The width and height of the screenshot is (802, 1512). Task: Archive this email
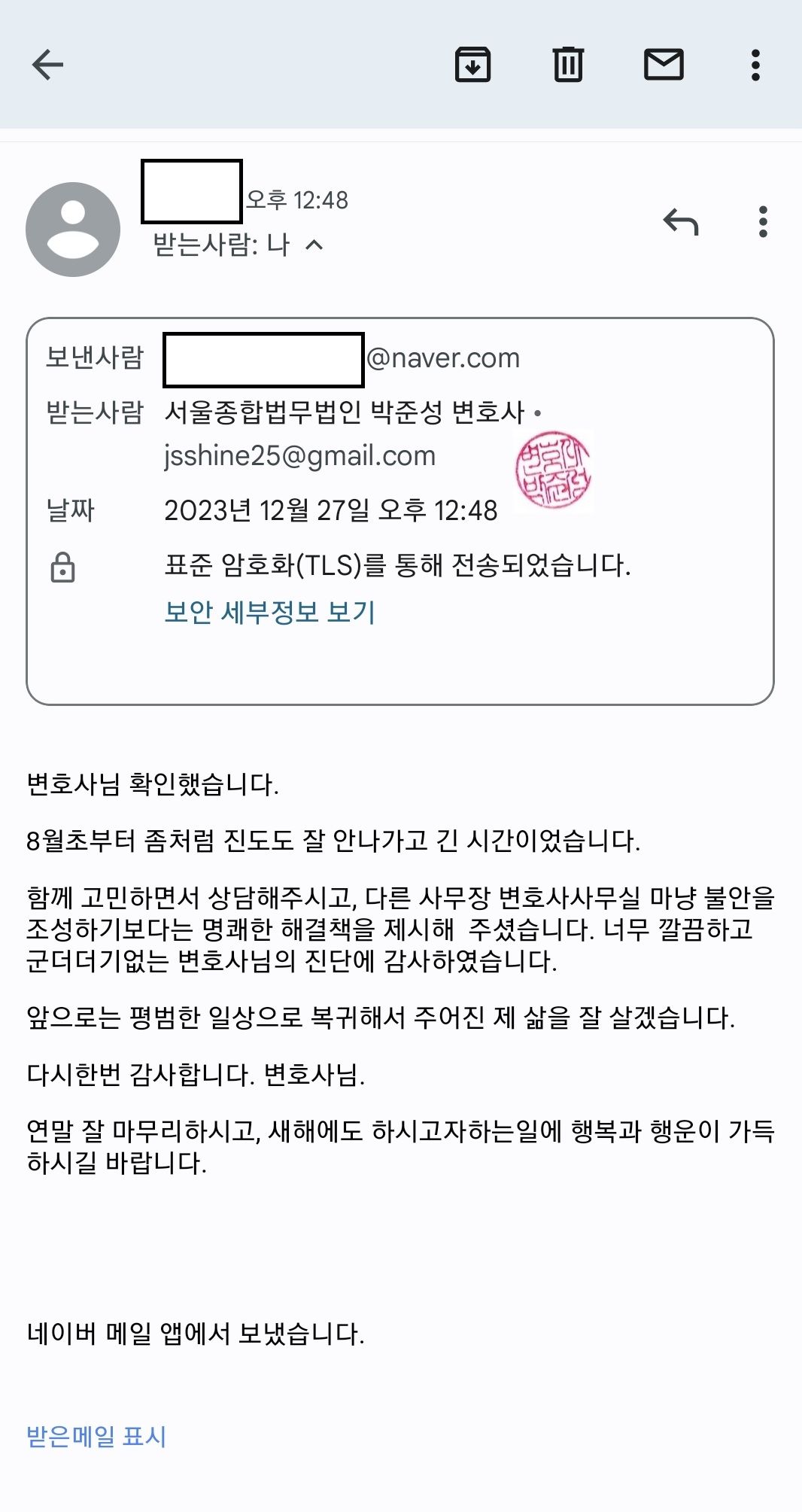click(472, 65)
